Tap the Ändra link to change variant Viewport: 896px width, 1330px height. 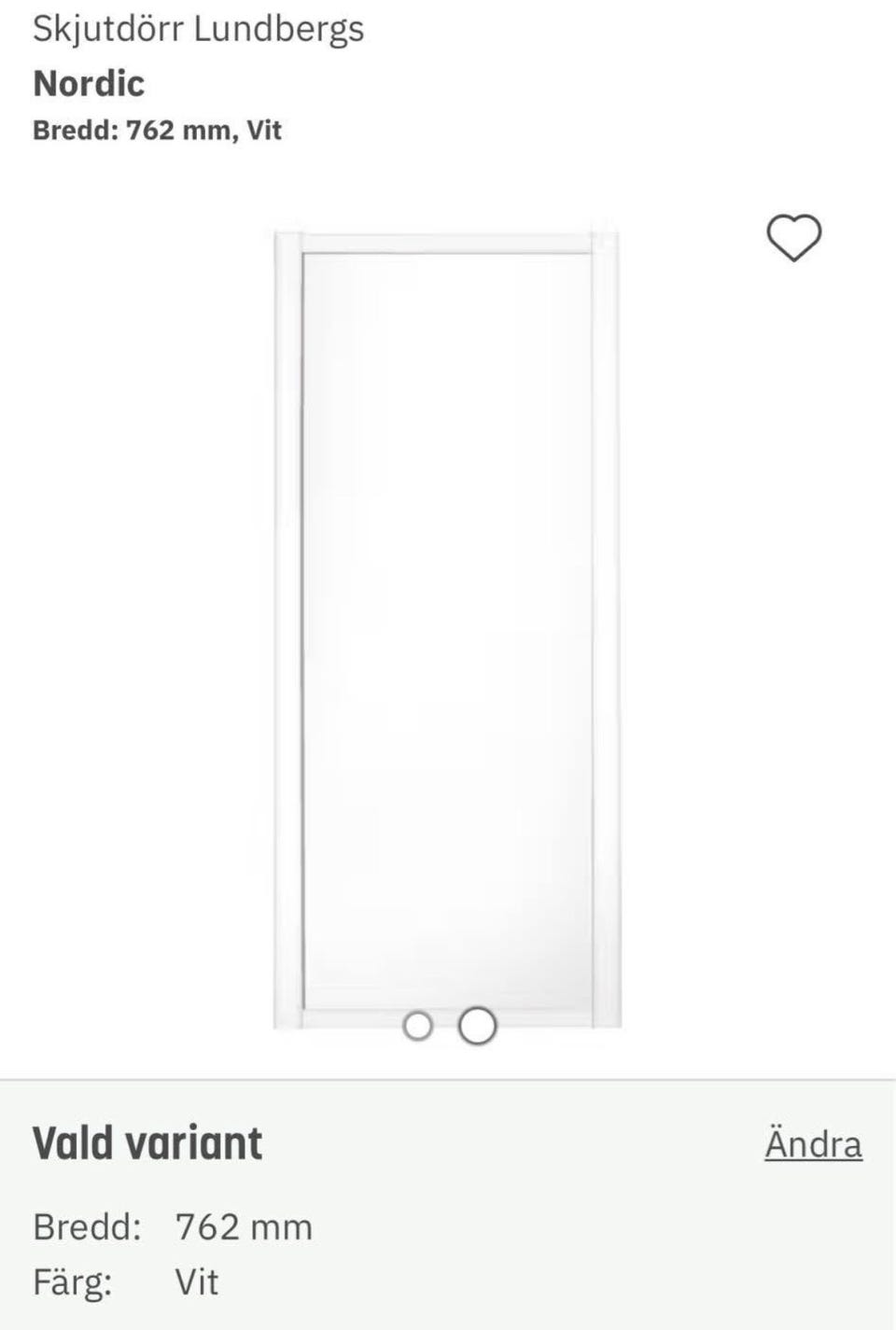[x=813, y=1144]
